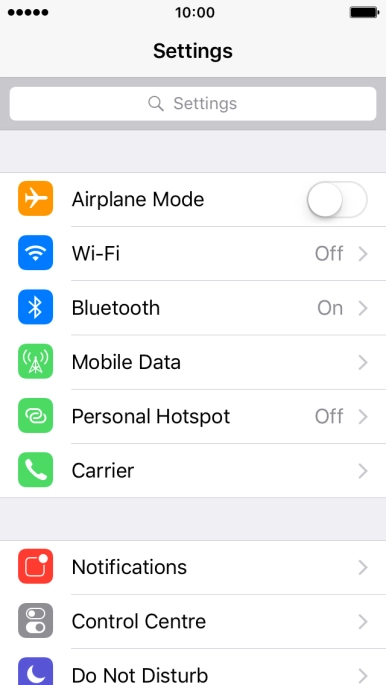386x685 pixels.
Task: Open Control Centre settings
Action: 193,622
